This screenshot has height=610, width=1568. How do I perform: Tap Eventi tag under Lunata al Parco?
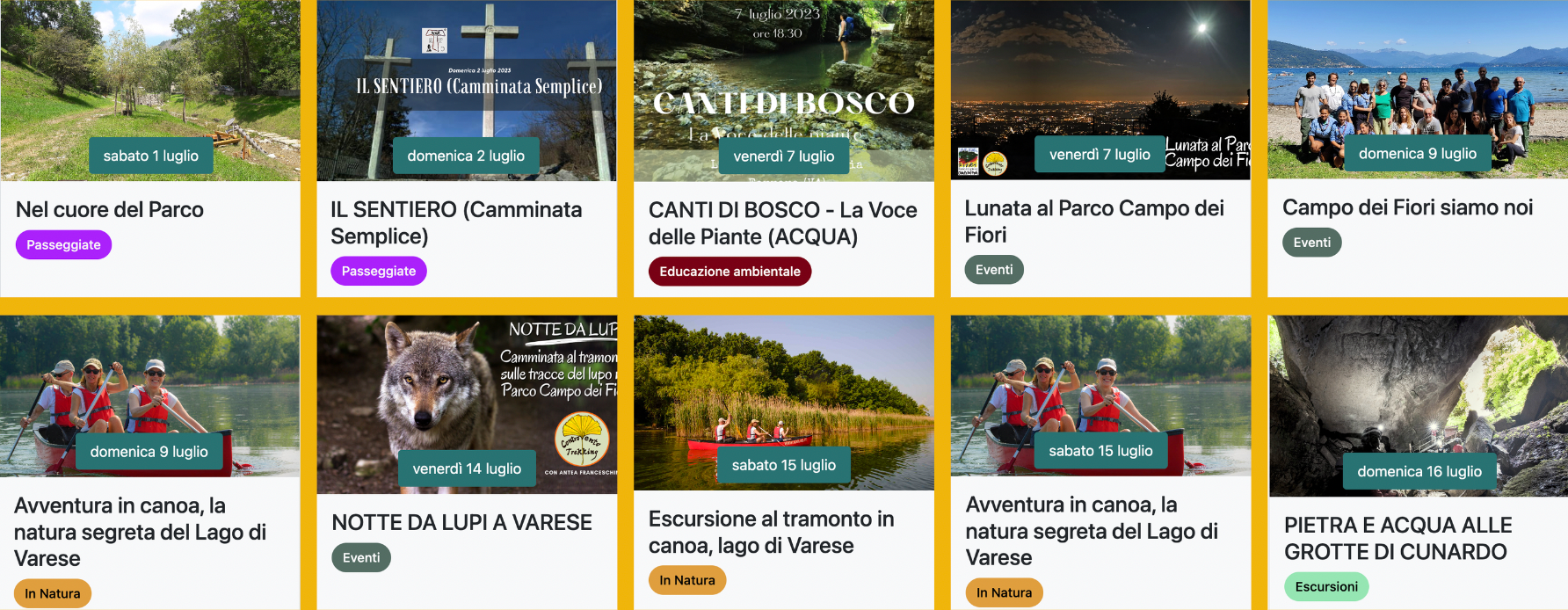click(x=994, y=270)
